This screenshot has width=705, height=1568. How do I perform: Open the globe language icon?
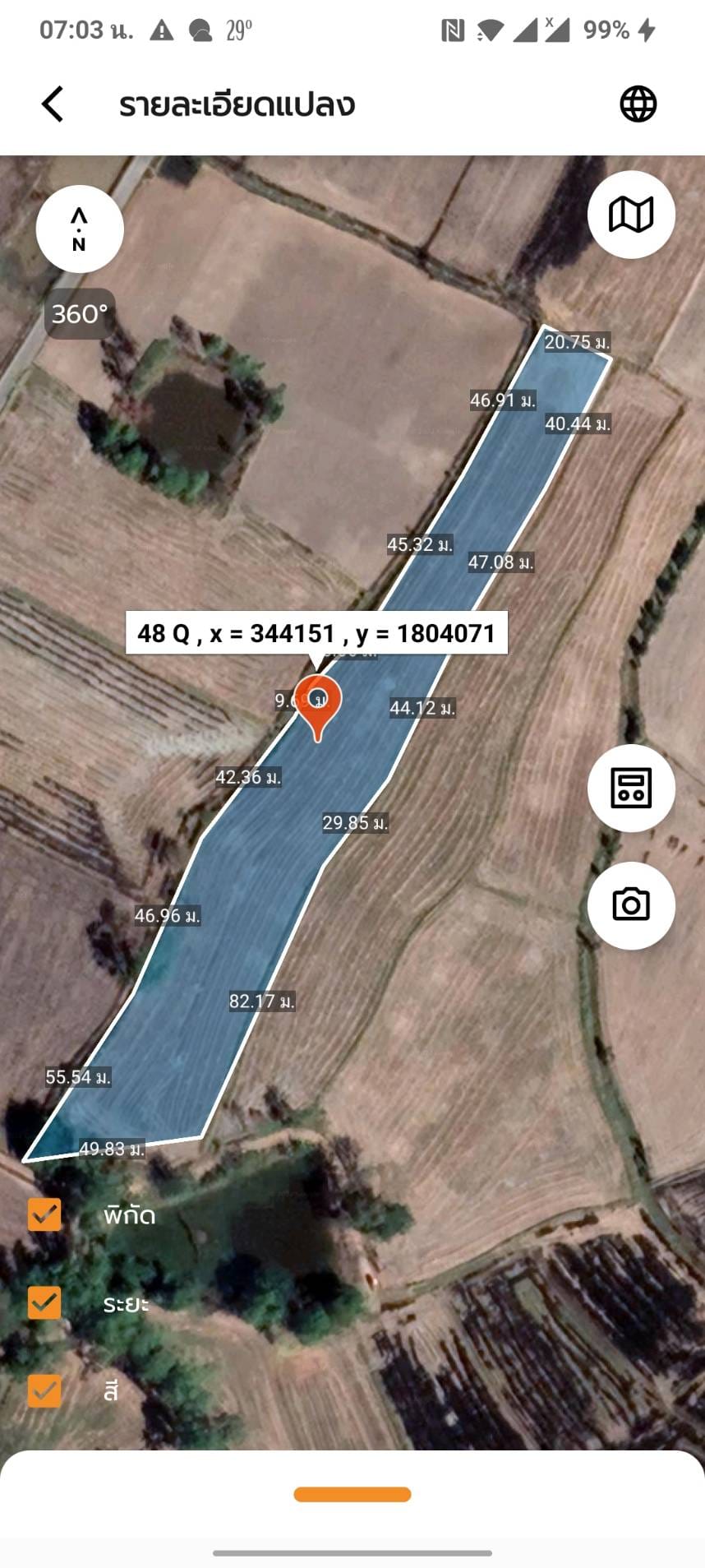coord(638,104)
